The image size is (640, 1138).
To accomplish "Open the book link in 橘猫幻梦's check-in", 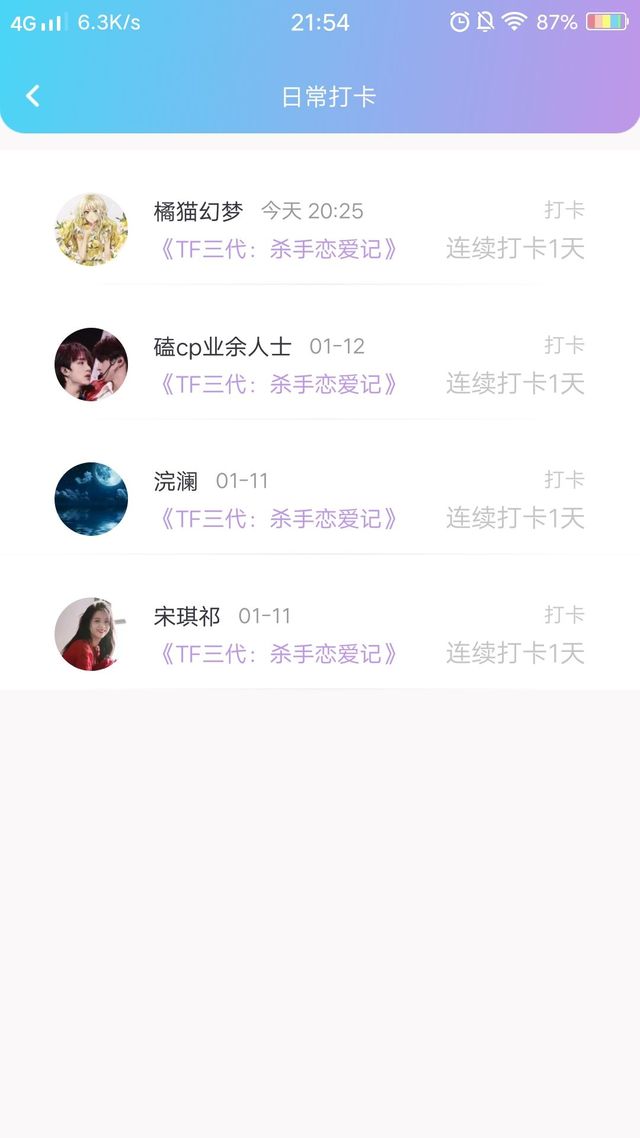I will 278,249.
